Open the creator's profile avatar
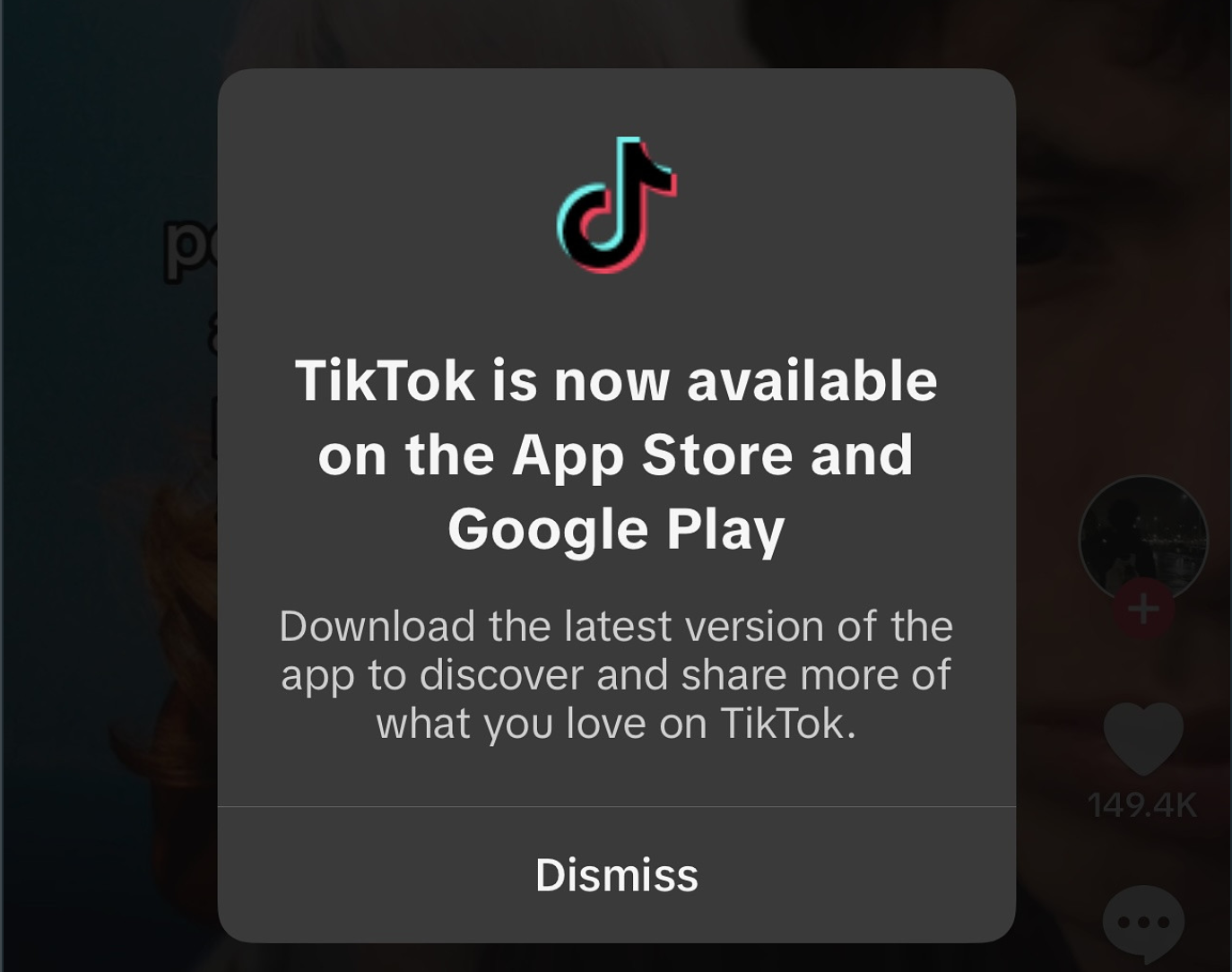 [x=1143, y=534]
